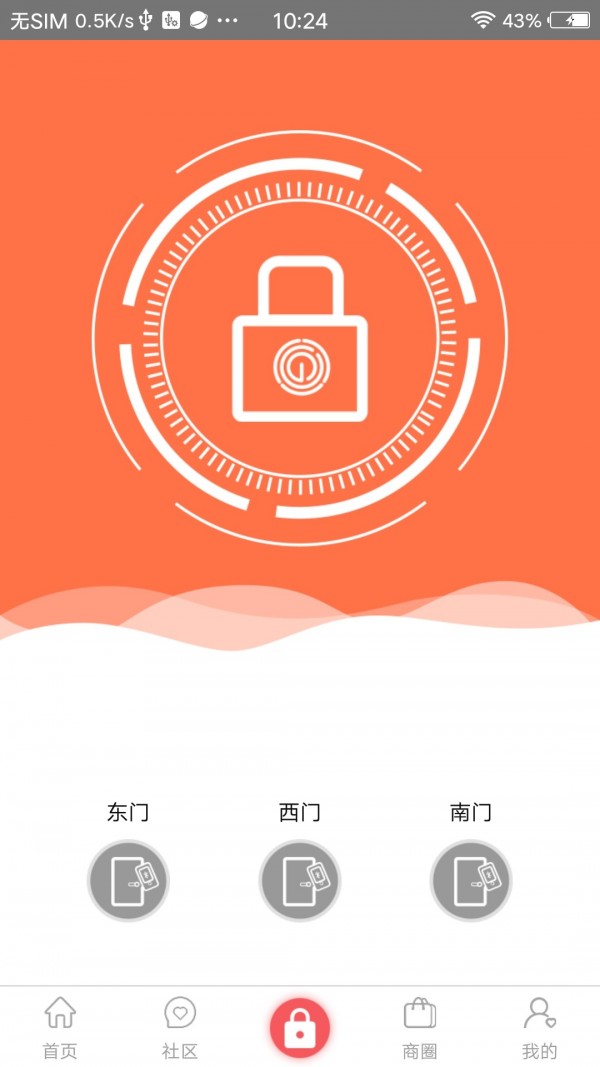Open the 我的 profile tab
The height and width of the screenshot is (1067, 600).
point(539,1028)
